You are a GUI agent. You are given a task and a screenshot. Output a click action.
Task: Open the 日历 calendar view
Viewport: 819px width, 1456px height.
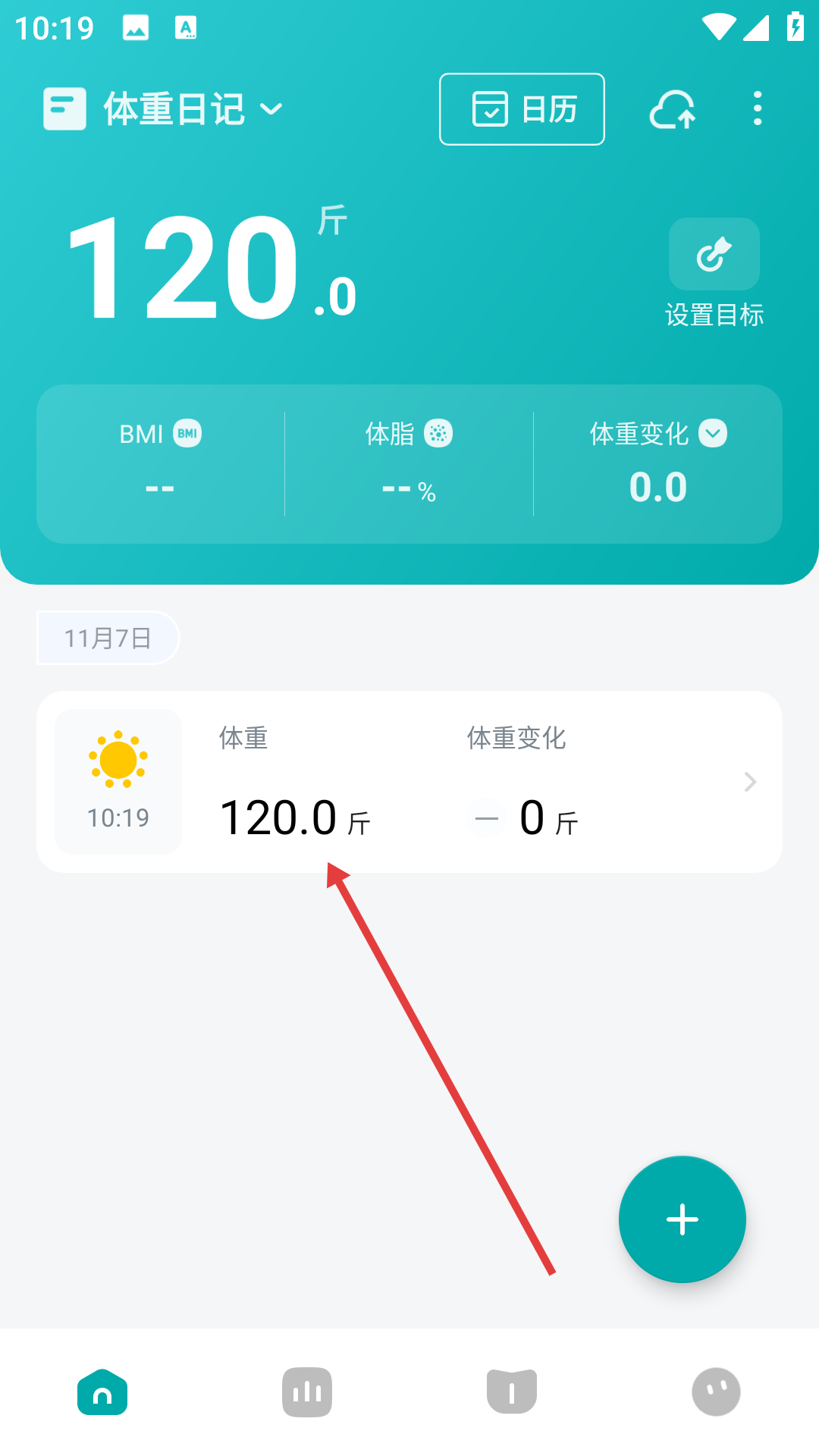pos(522,109)
